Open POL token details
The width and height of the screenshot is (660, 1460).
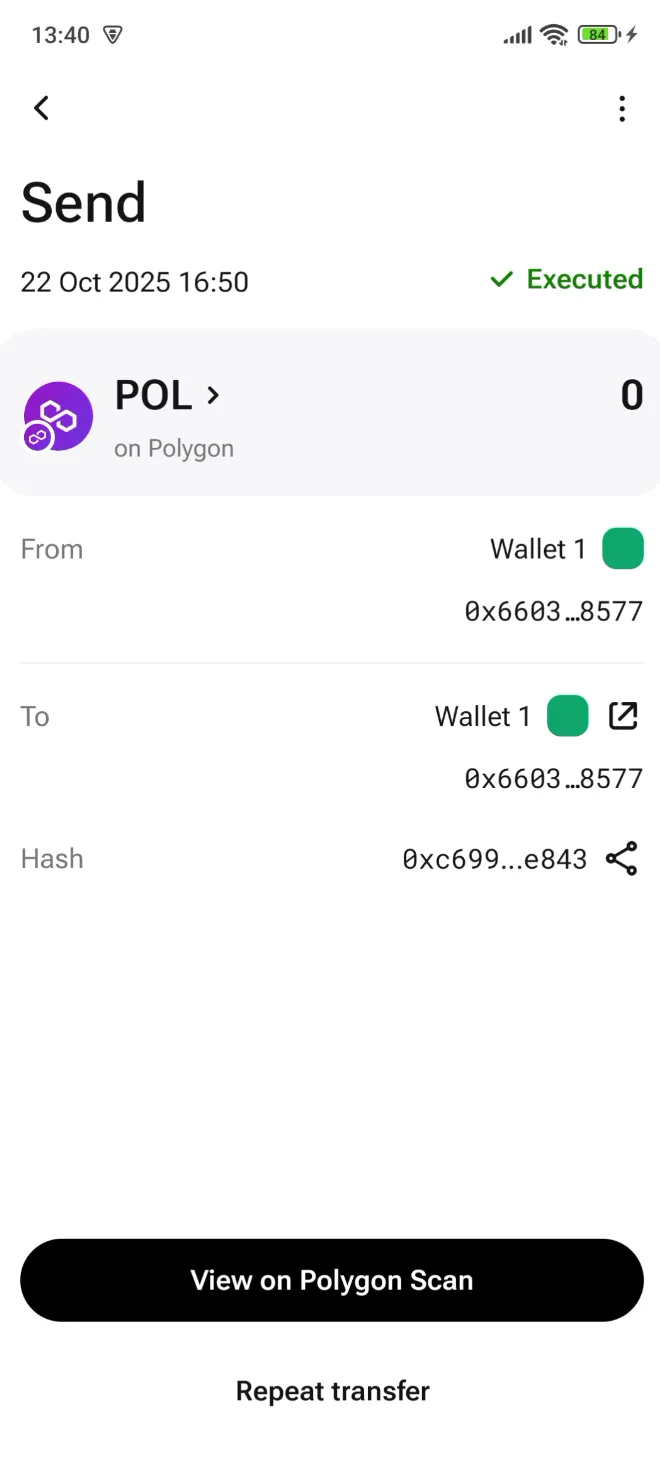[x=168, y=397]
